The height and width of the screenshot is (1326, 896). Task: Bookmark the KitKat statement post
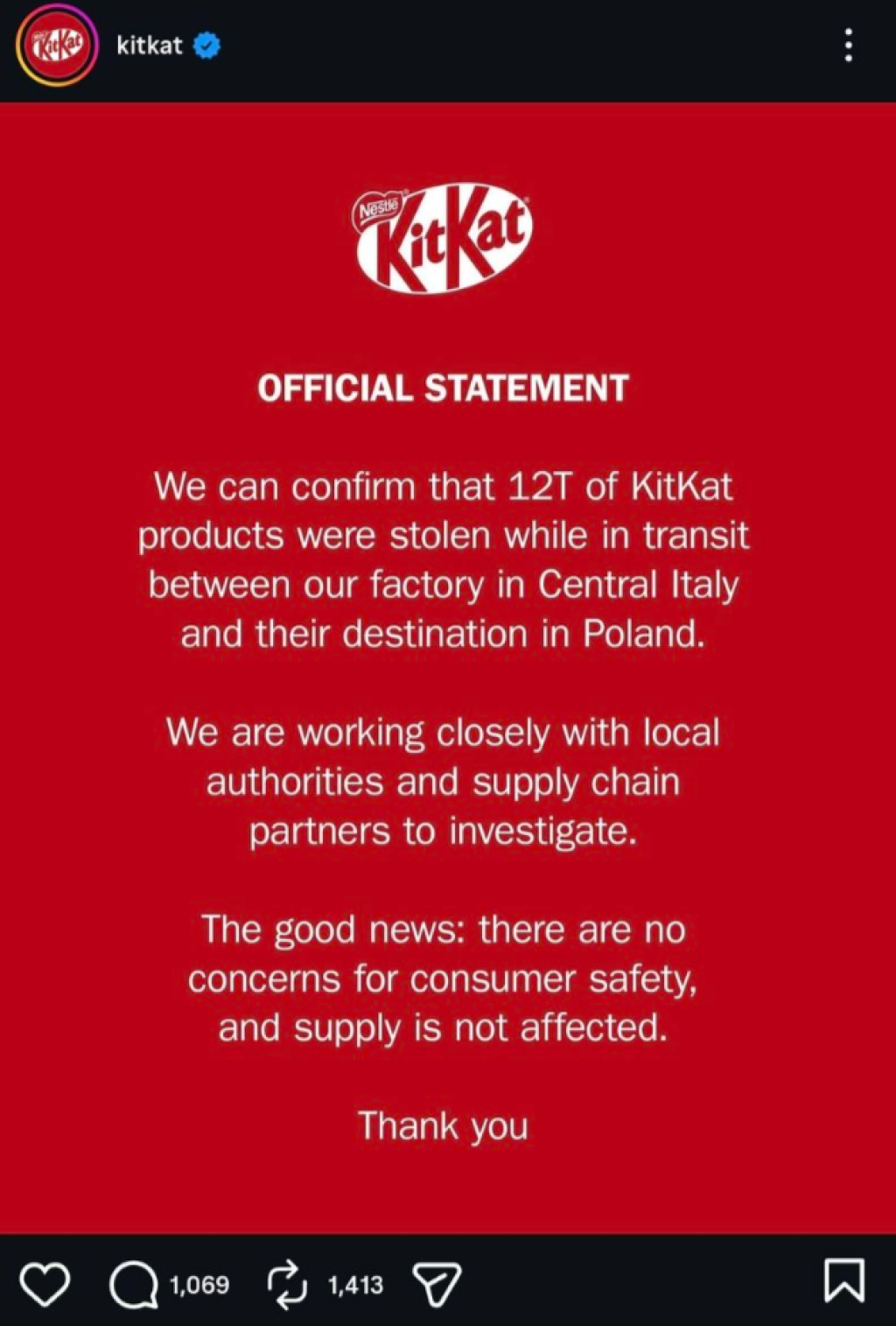843,1280
